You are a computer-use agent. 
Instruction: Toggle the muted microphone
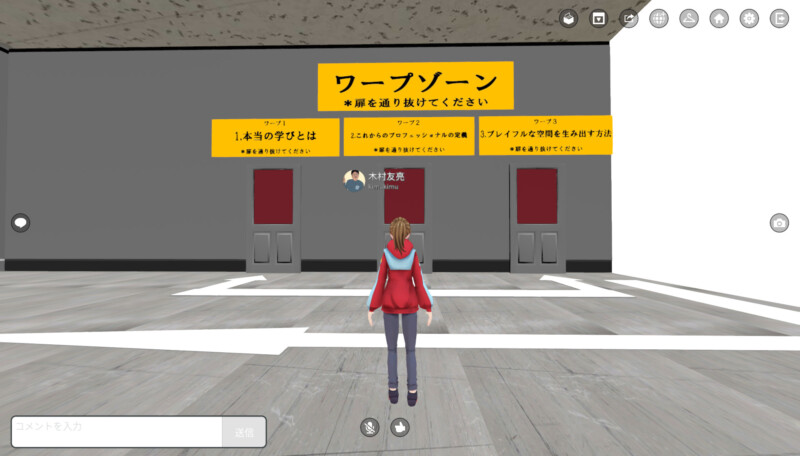[370, 428]
